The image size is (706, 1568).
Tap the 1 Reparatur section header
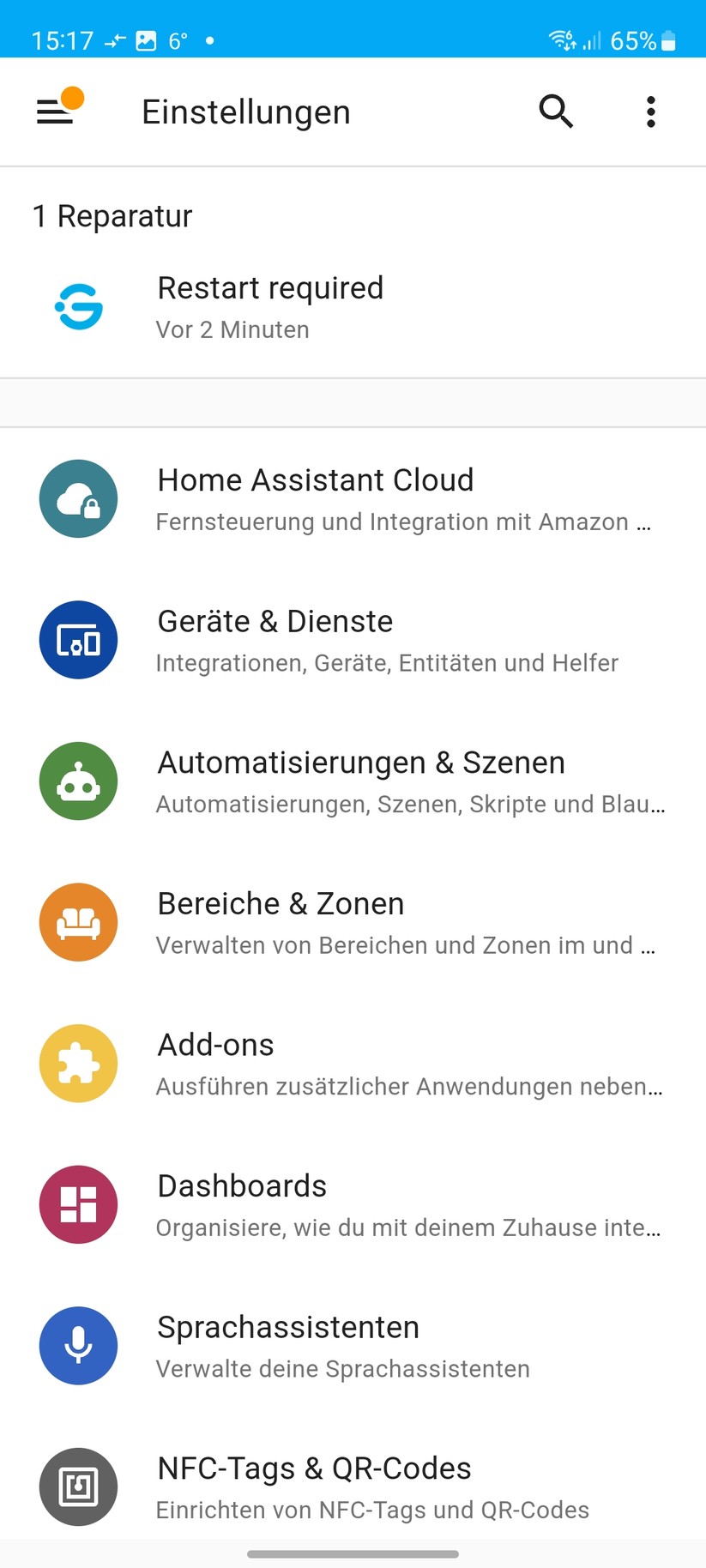(112, 216)
